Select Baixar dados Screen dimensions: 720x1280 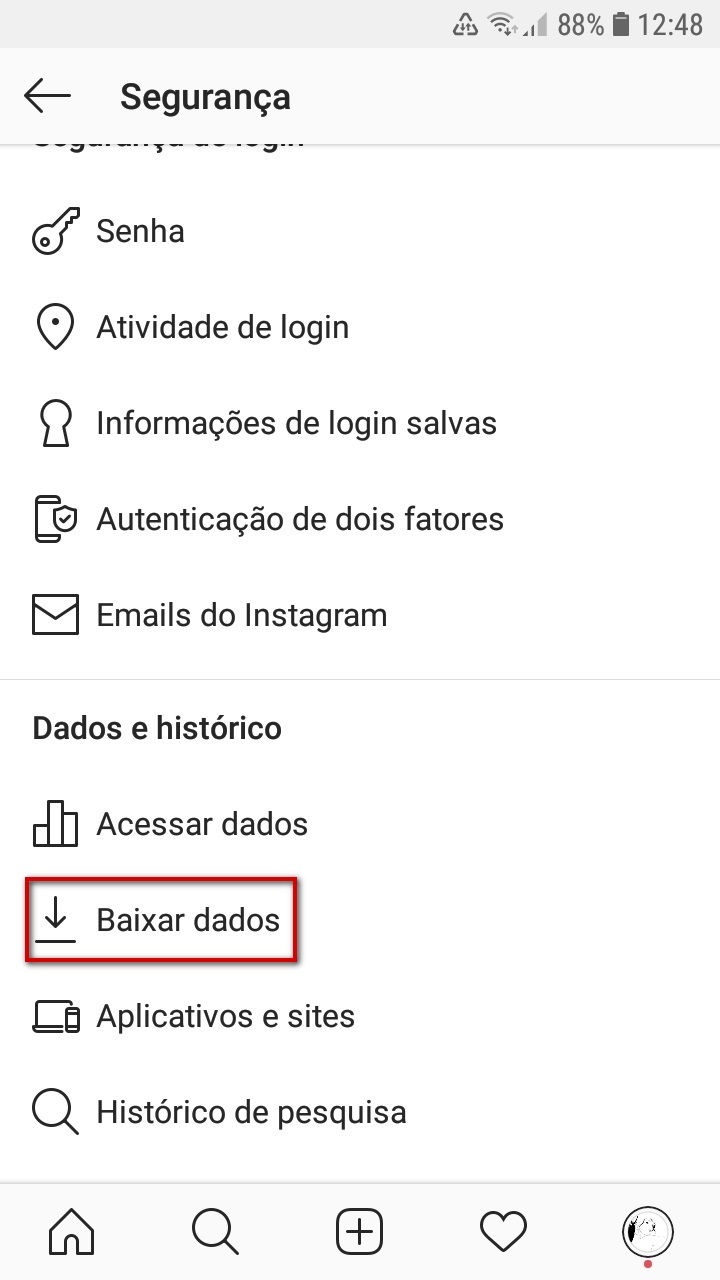click(x=360, y=921)
